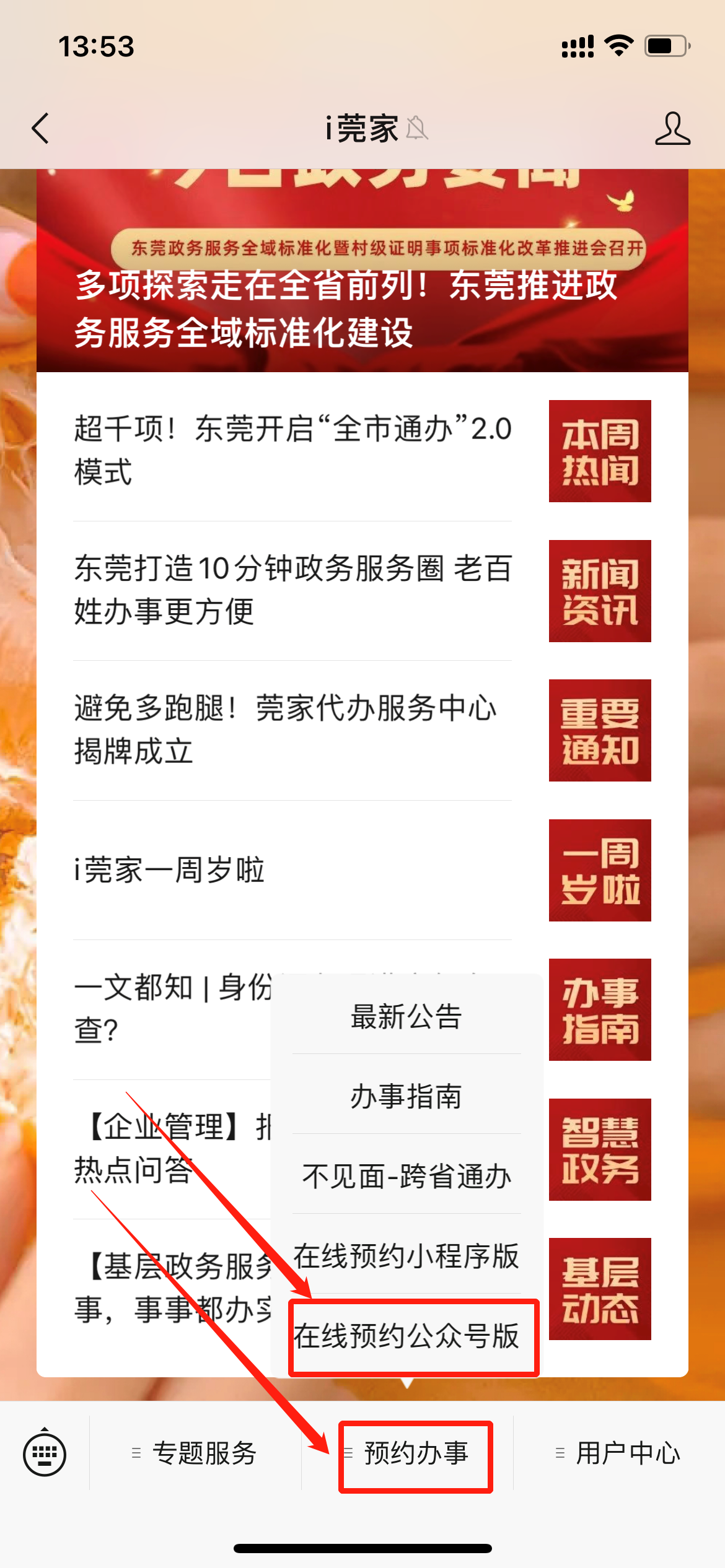Viewport: 725px width, 1568px height.
Task: Select 最新公告 in the popup menu
Action: [x=406, y=1016]
